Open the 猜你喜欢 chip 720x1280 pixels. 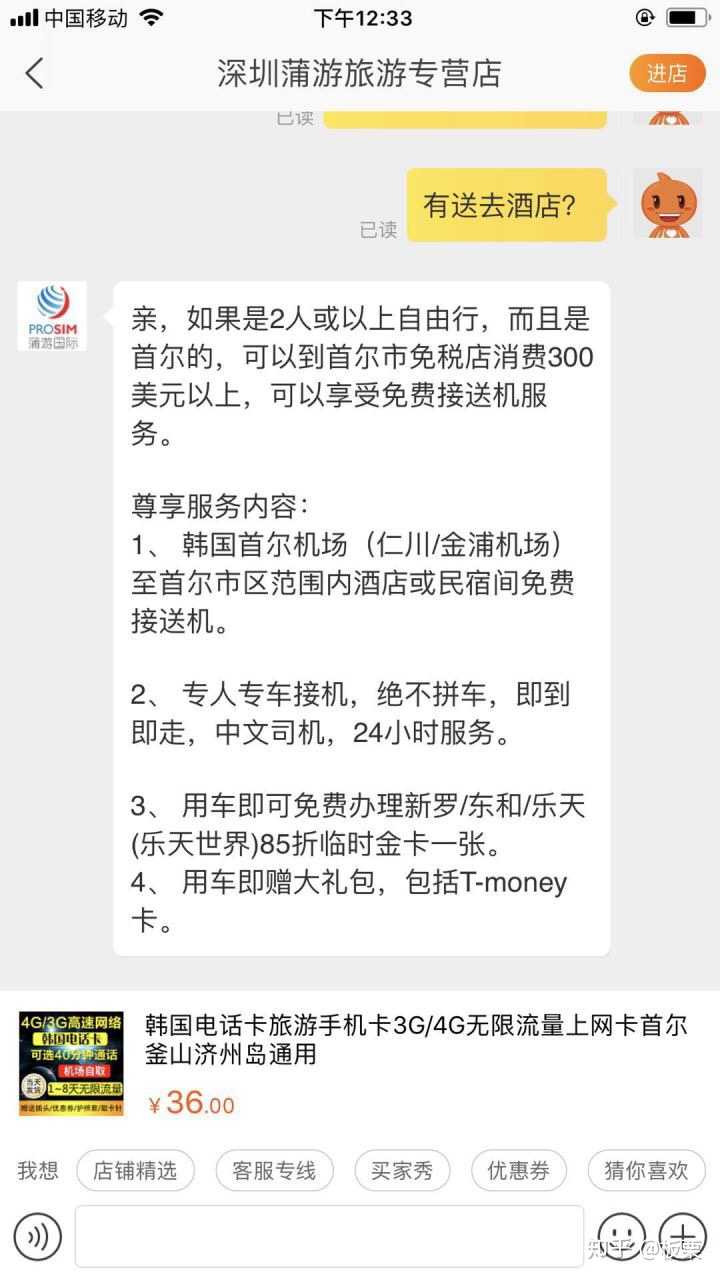point(646,1171)
